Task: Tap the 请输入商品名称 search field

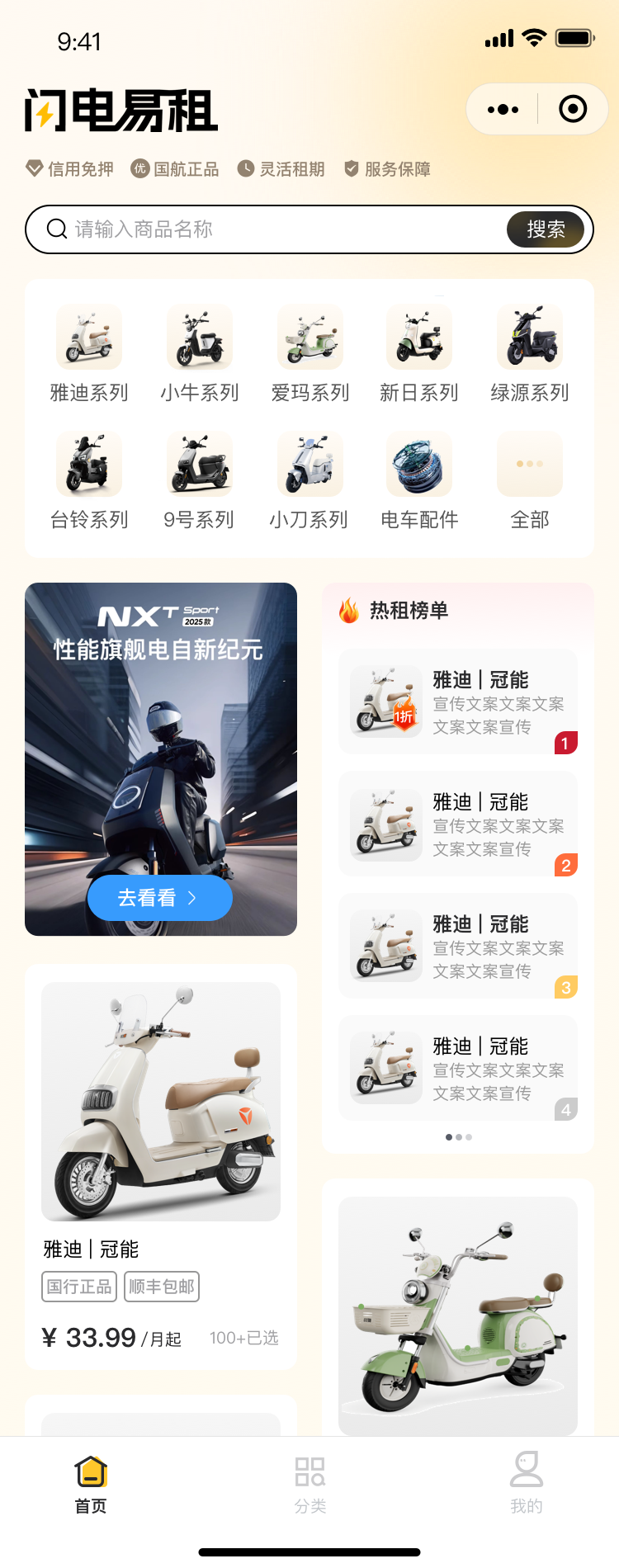Action: 281,229
